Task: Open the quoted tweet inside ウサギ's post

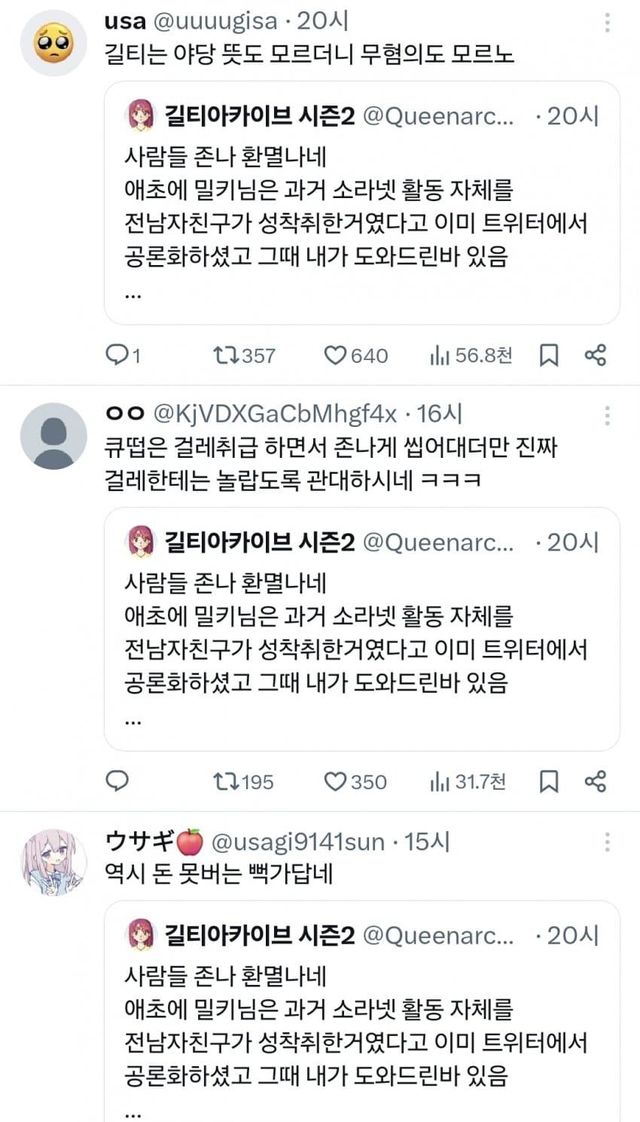Action: click(362, 1012)
